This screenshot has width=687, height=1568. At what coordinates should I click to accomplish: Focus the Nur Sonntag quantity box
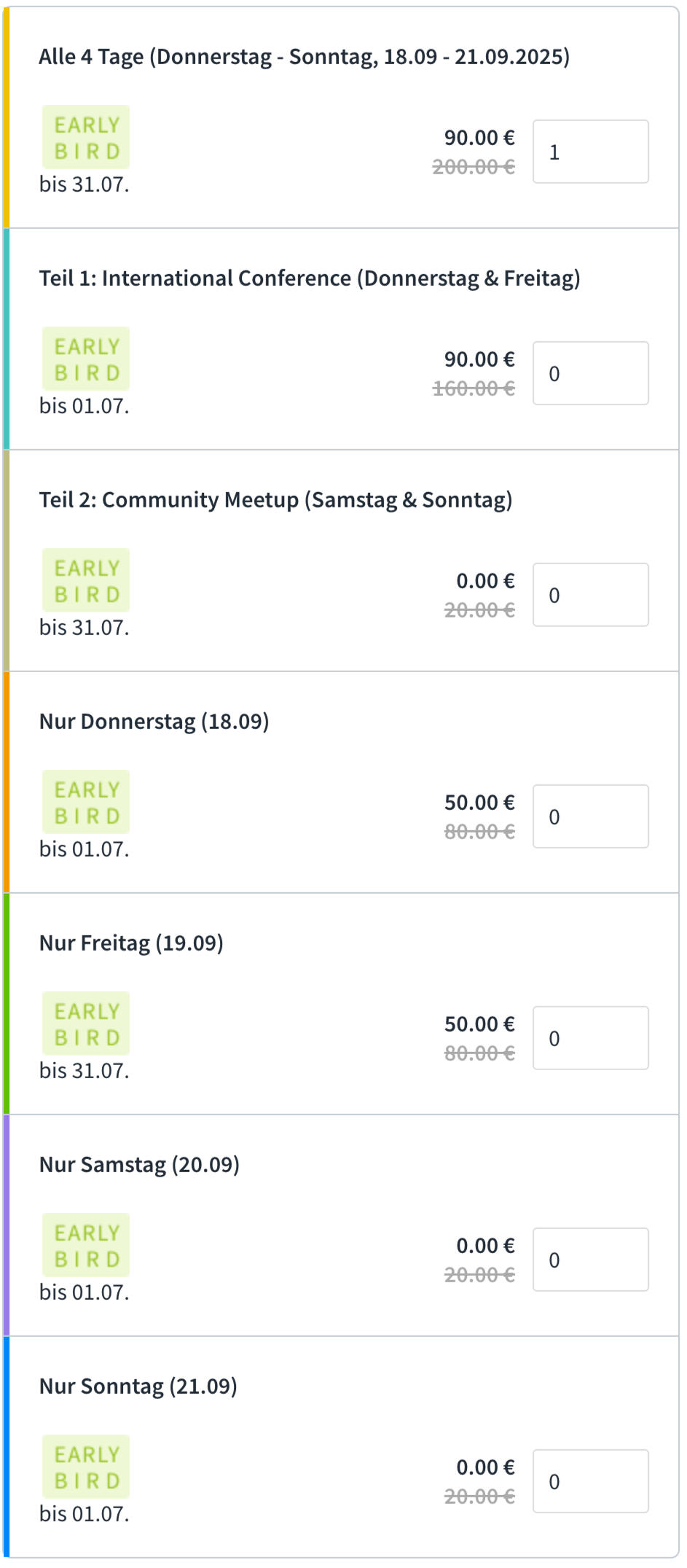coord(590,1481)
